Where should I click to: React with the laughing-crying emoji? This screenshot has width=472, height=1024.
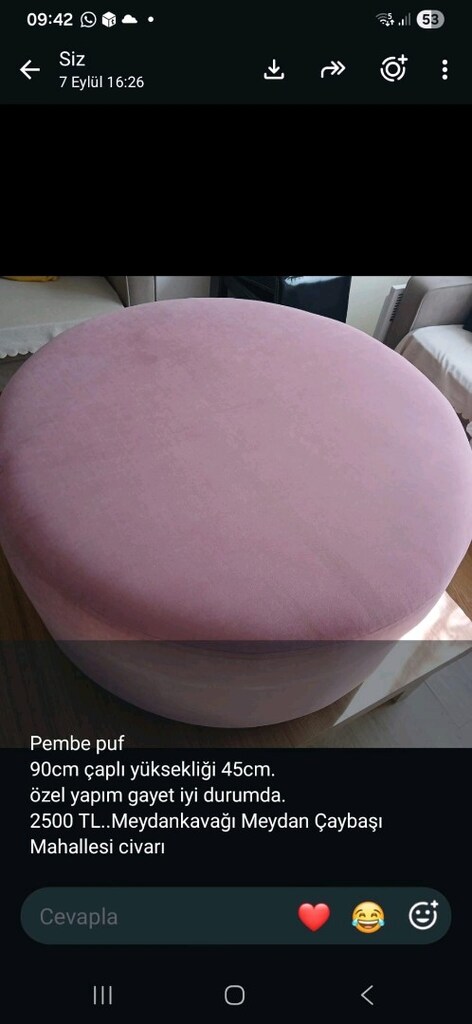tap(368, 916)
